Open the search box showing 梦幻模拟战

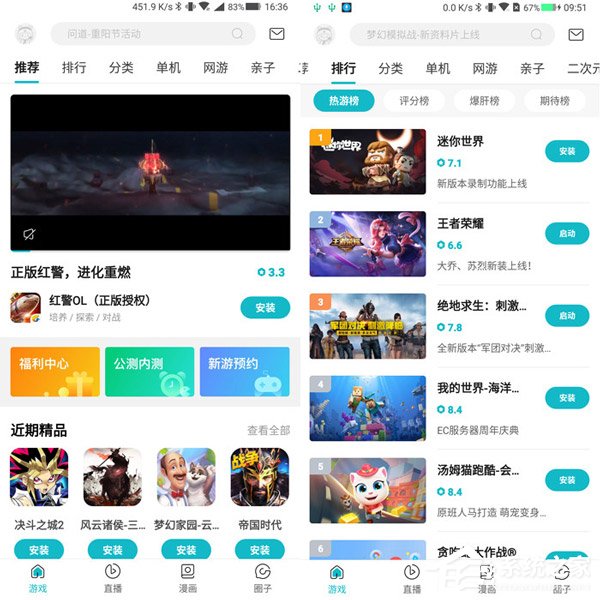click(450, 34)
